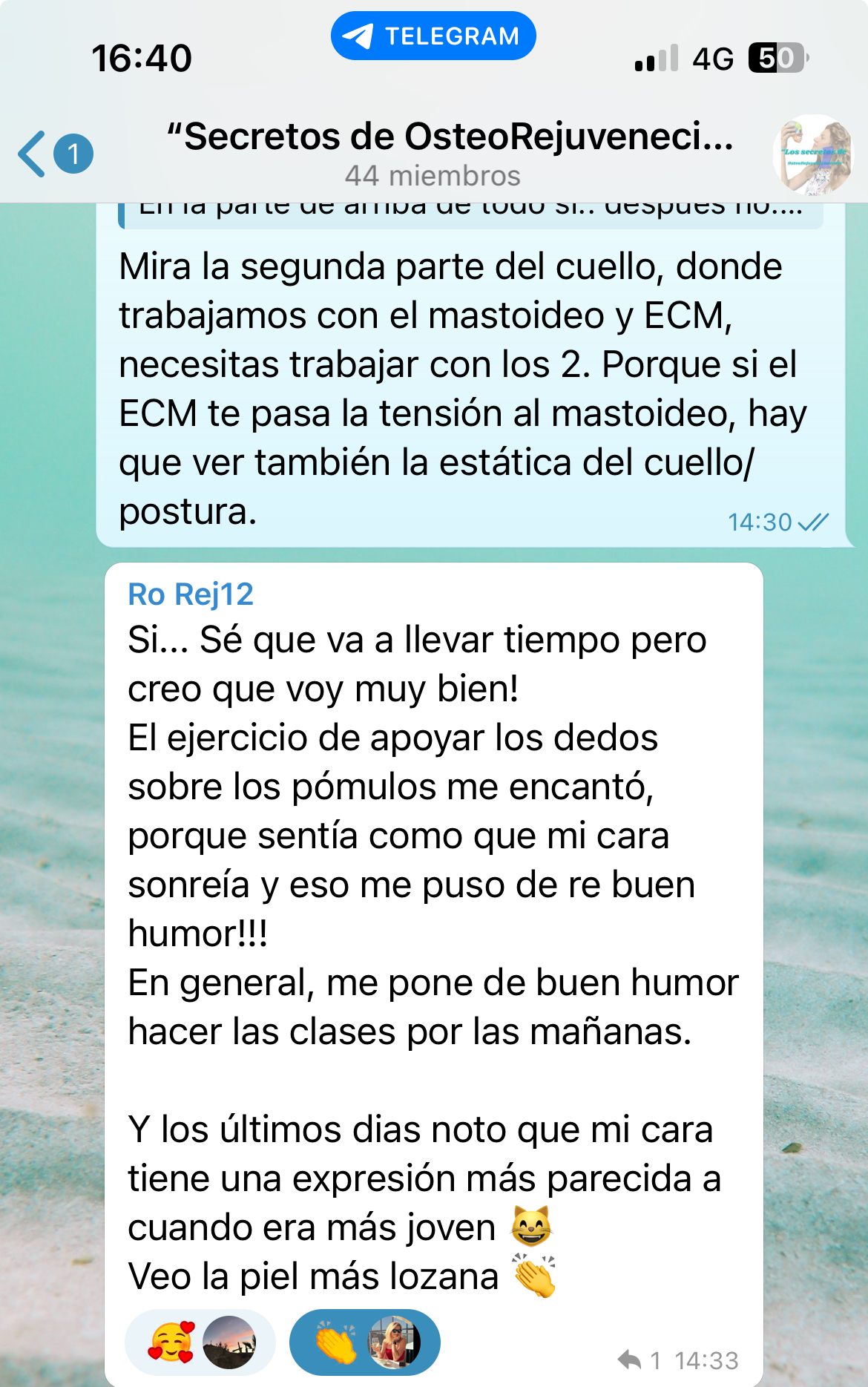Toggle the clapping hands reaction
This screenshot has height=1387, width=868.
coord(364,1342)
